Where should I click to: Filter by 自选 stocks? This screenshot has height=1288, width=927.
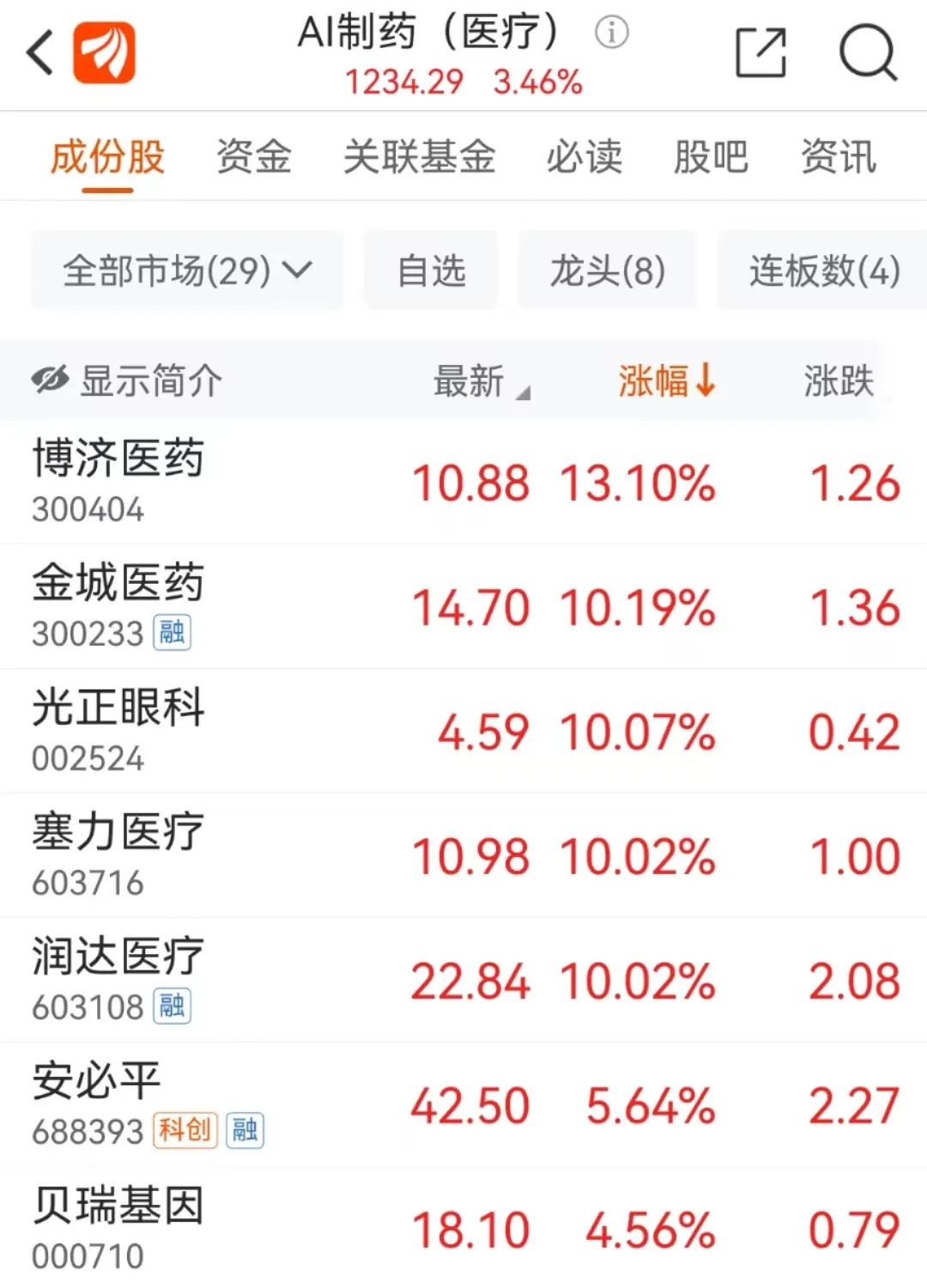tap(431, 271)
